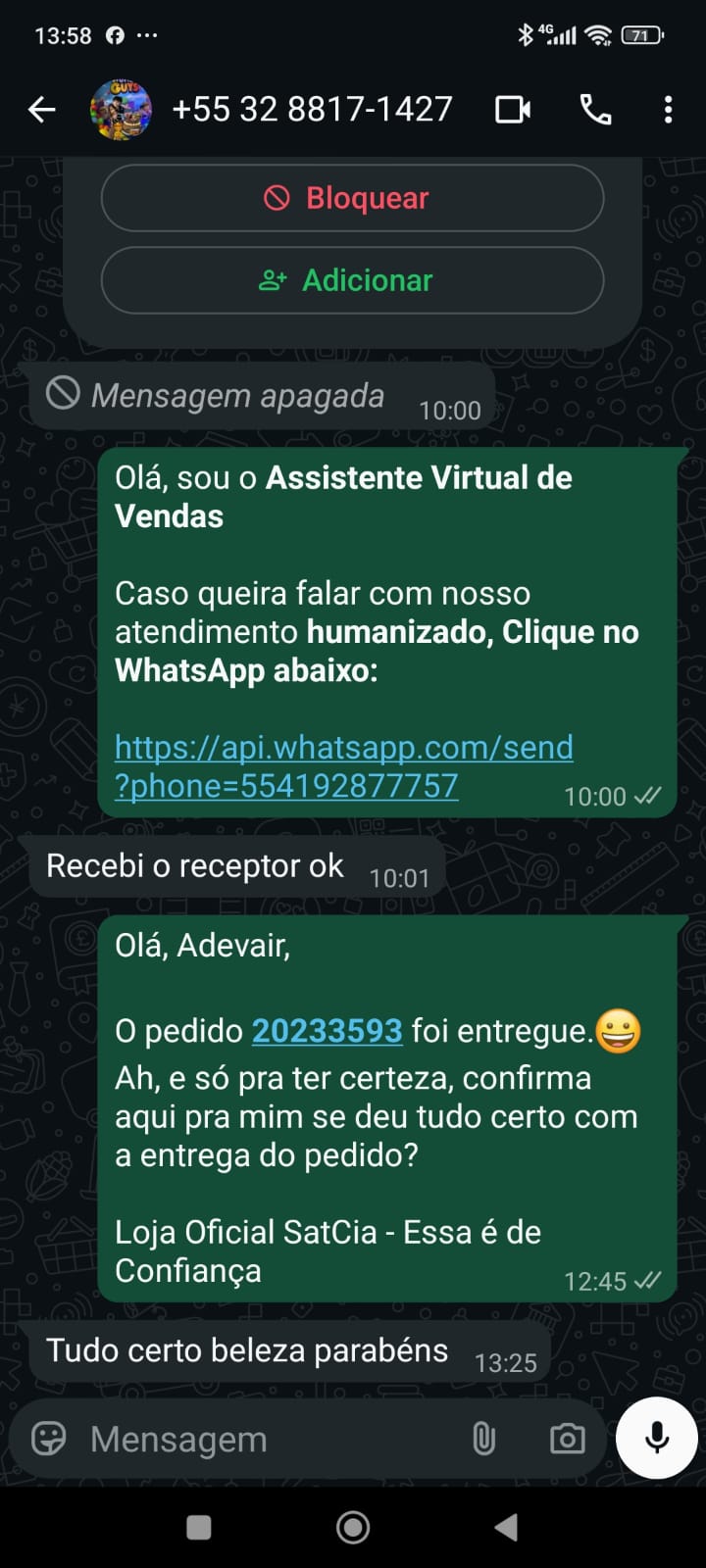Tap the microphone to record audio

coord(657,1437)
